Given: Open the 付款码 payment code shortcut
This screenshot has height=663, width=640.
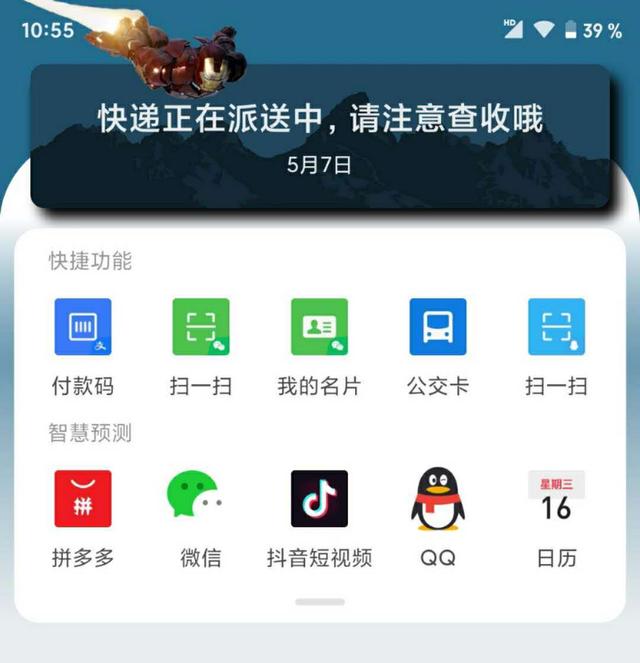Looking at the screenshot, I should (83, 327).
